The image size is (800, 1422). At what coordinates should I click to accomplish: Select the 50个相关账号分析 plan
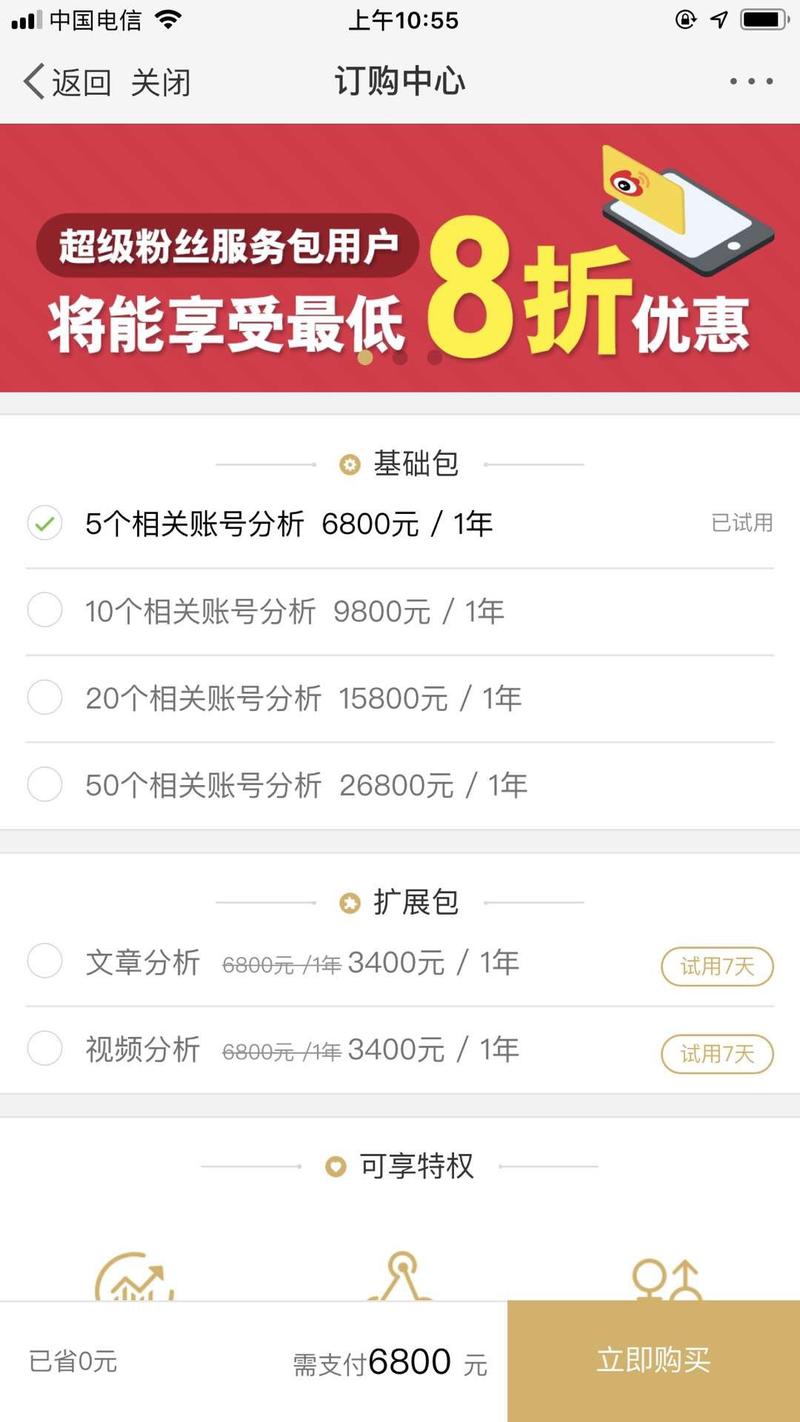(x=44, y=785)
